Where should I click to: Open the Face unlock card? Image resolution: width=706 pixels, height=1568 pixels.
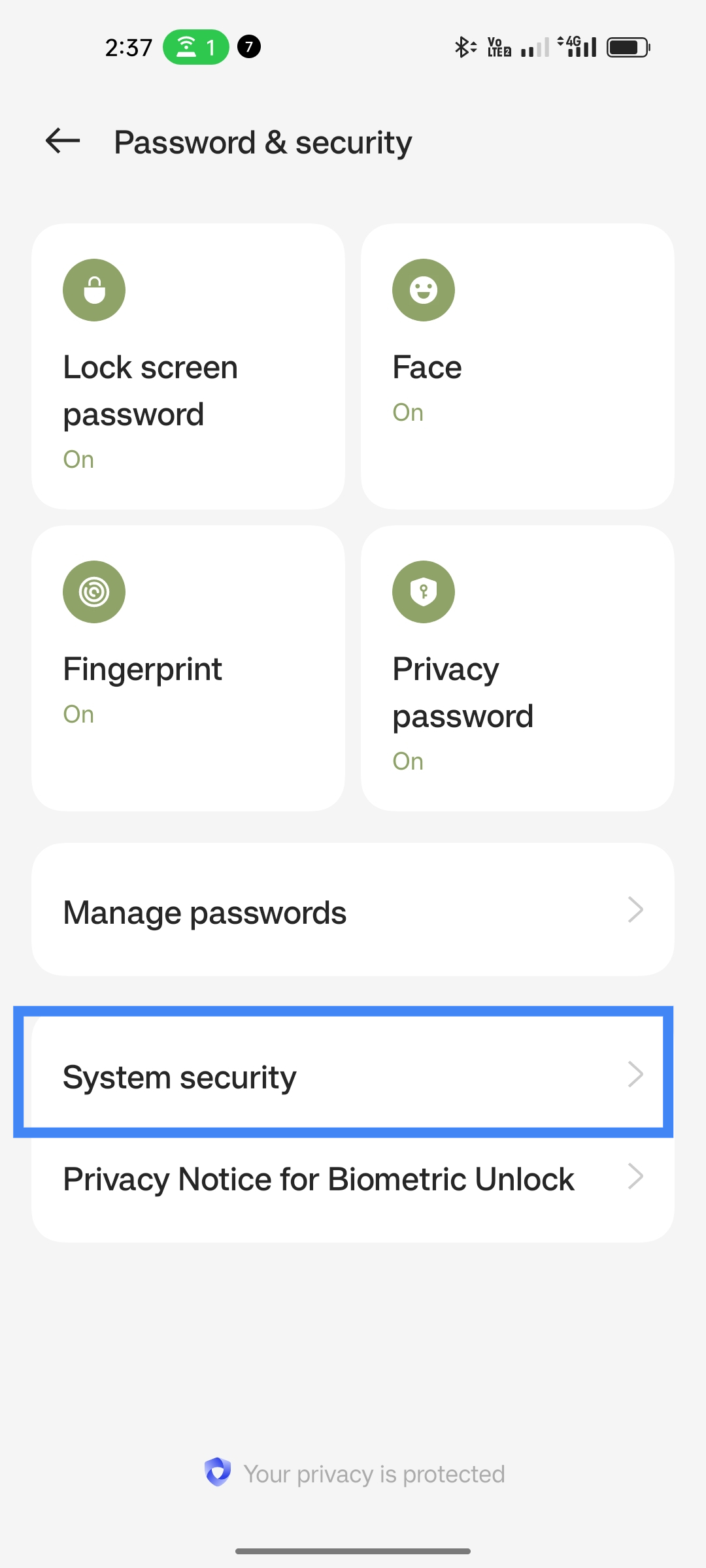pos(517,367)
